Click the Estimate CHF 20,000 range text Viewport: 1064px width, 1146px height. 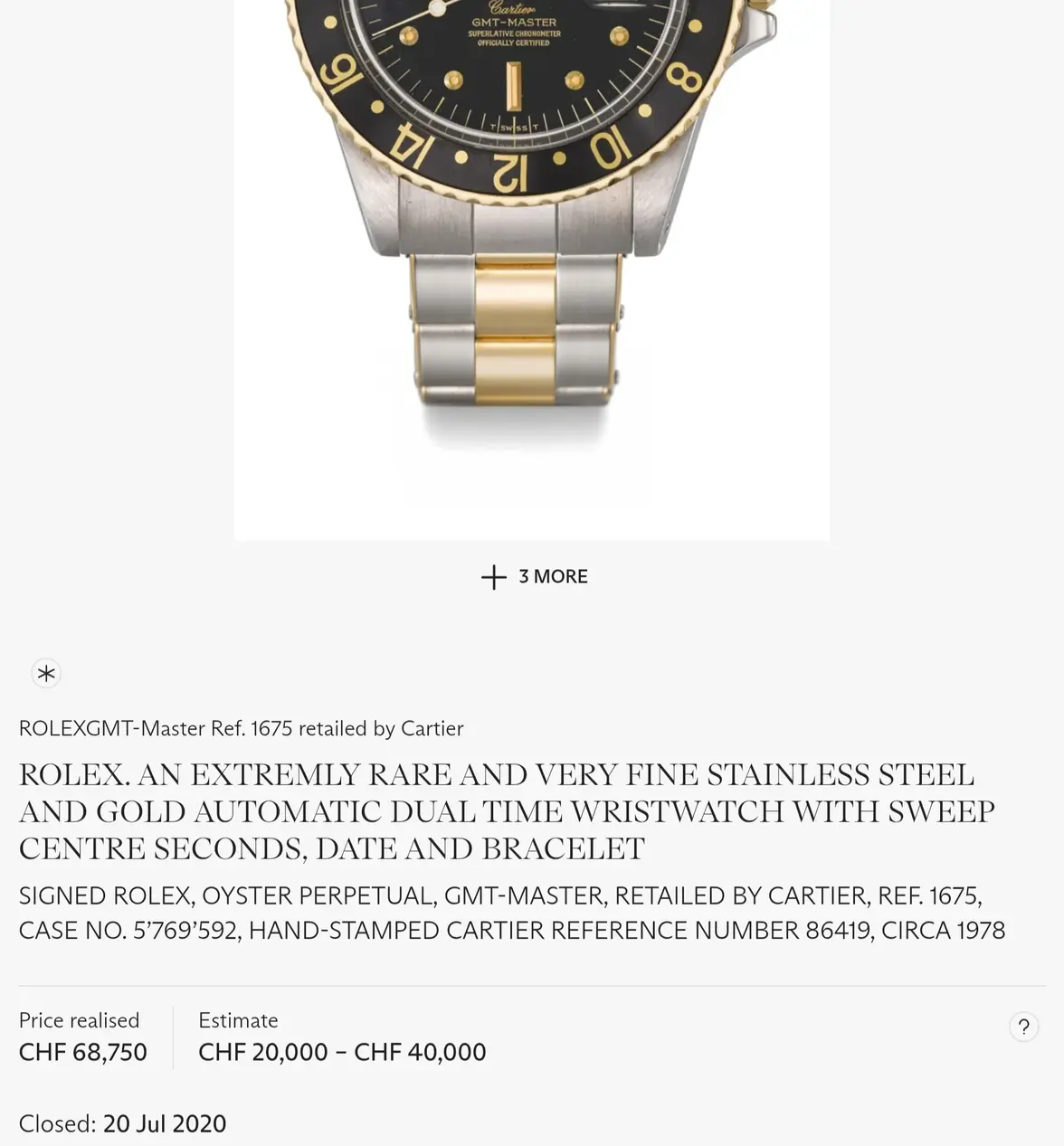click(x=342, y=1052)
